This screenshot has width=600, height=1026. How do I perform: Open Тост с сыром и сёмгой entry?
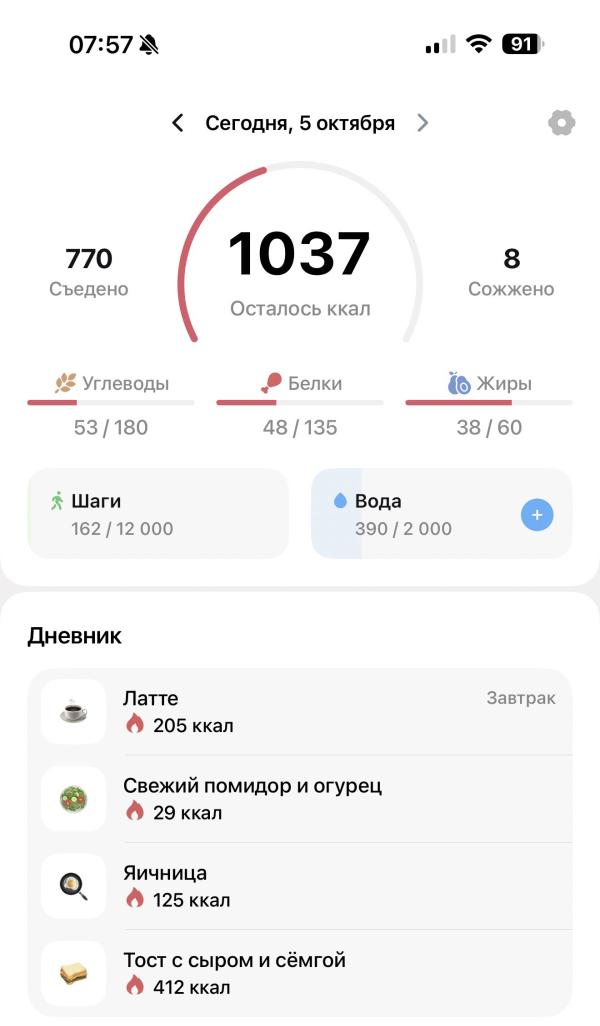tap(300, 972)
